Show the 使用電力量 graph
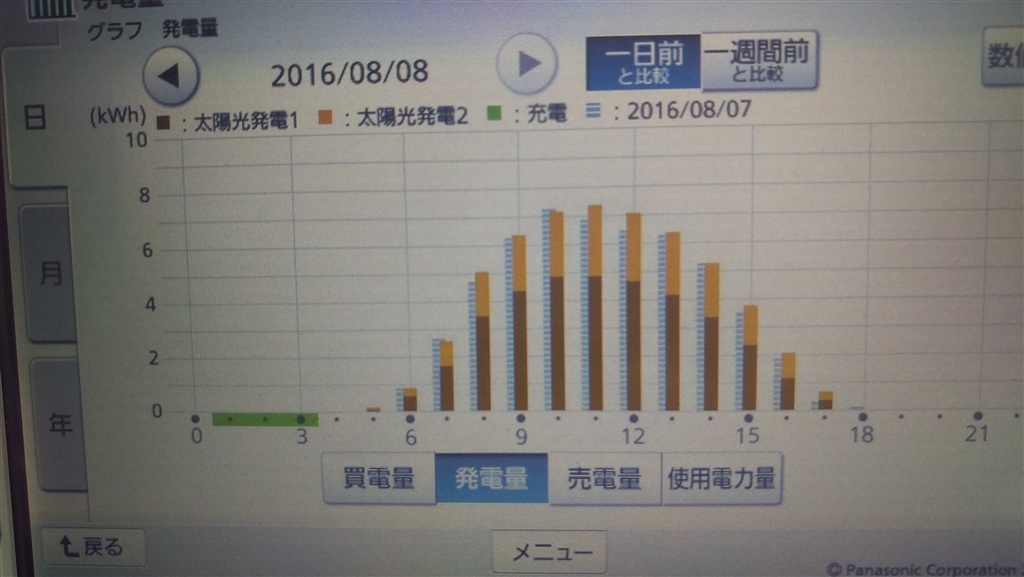 pos(721,478)
